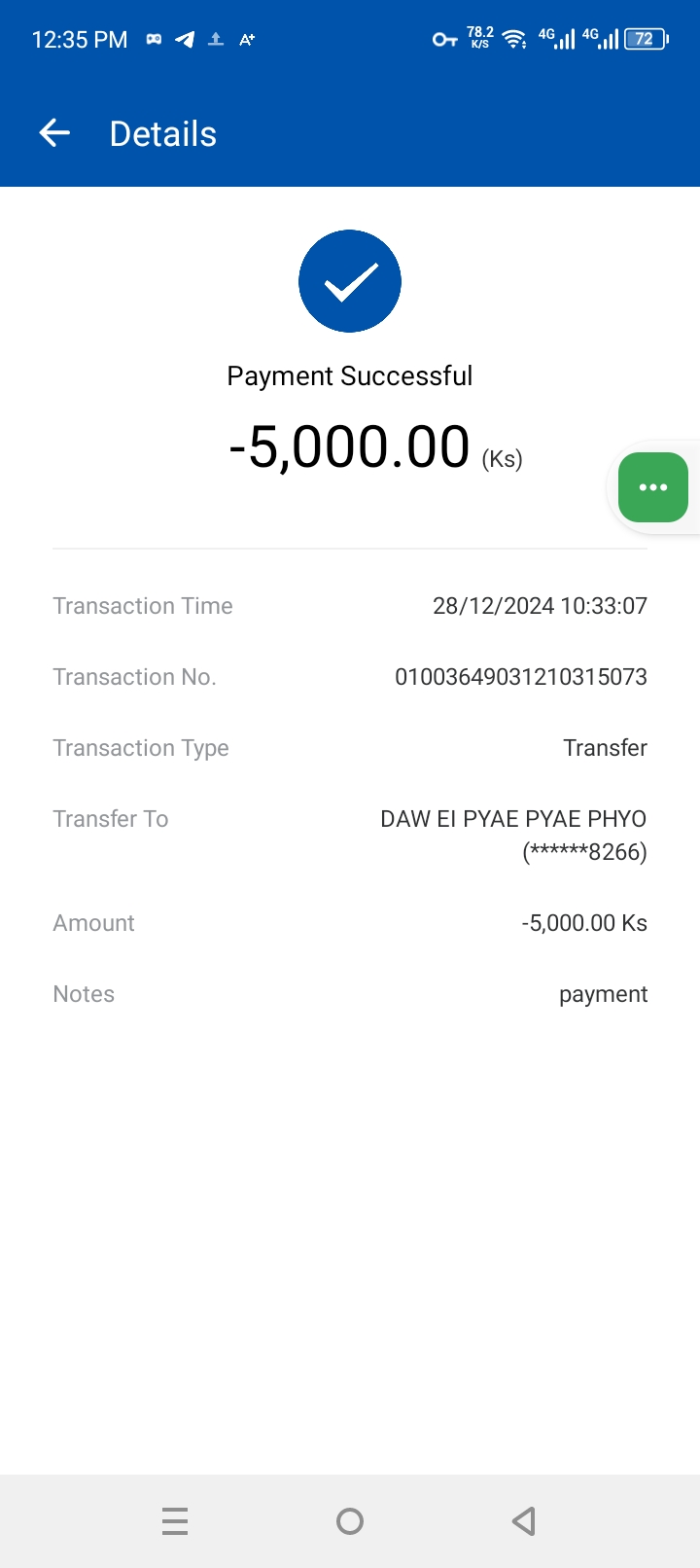Open the green floating three-dots button
The width and height of the screenshot is (700, 1568).
tap(652, 487)
